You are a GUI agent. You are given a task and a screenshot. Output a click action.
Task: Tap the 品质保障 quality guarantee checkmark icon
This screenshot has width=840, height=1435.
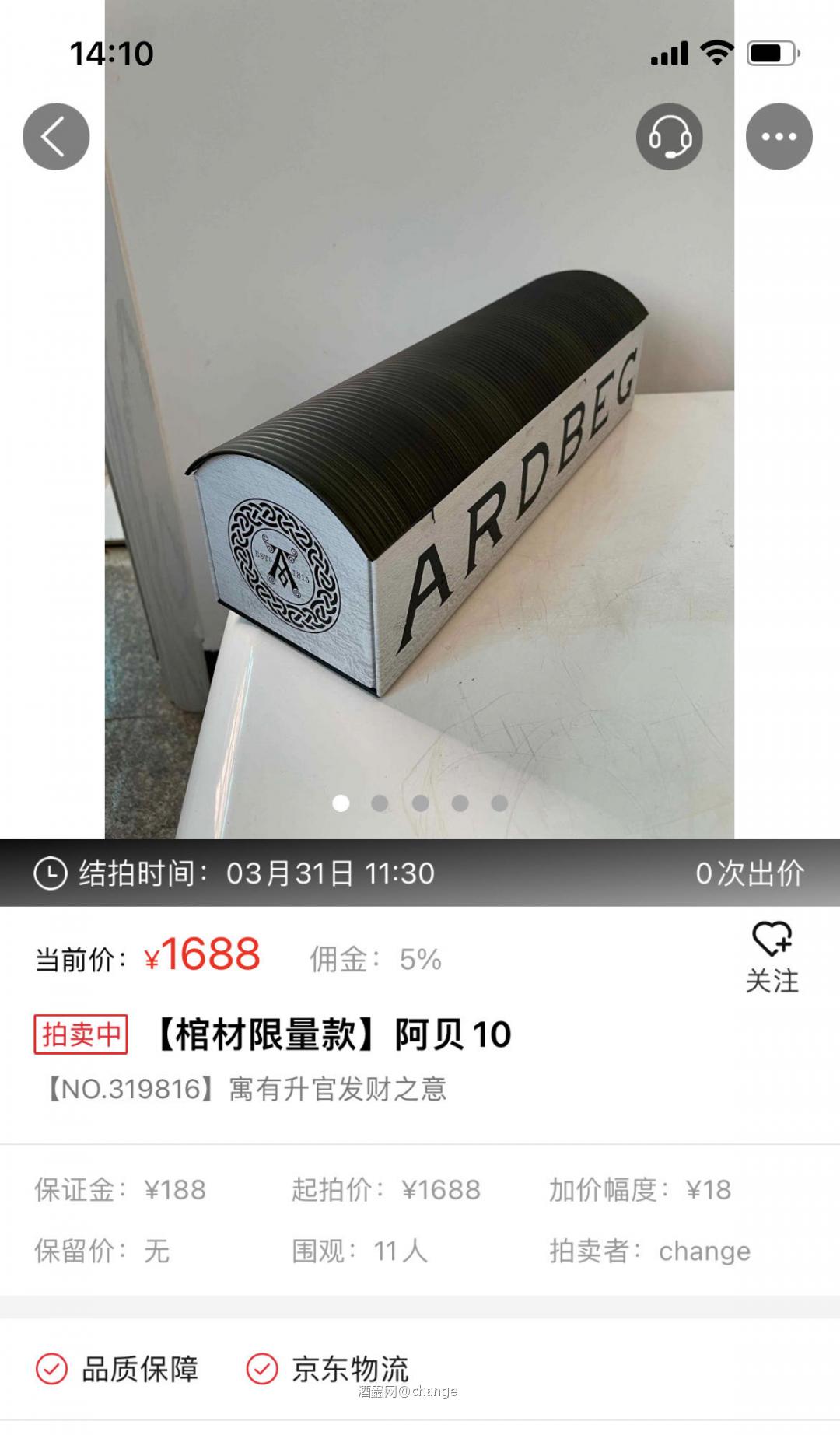51,1368
